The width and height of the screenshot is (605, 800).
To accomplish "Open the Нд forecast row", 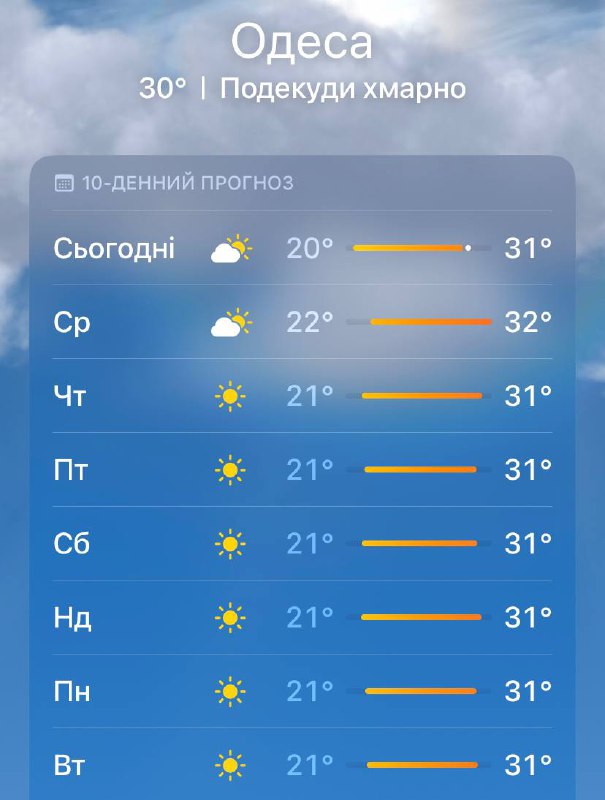I will point(302,618).
